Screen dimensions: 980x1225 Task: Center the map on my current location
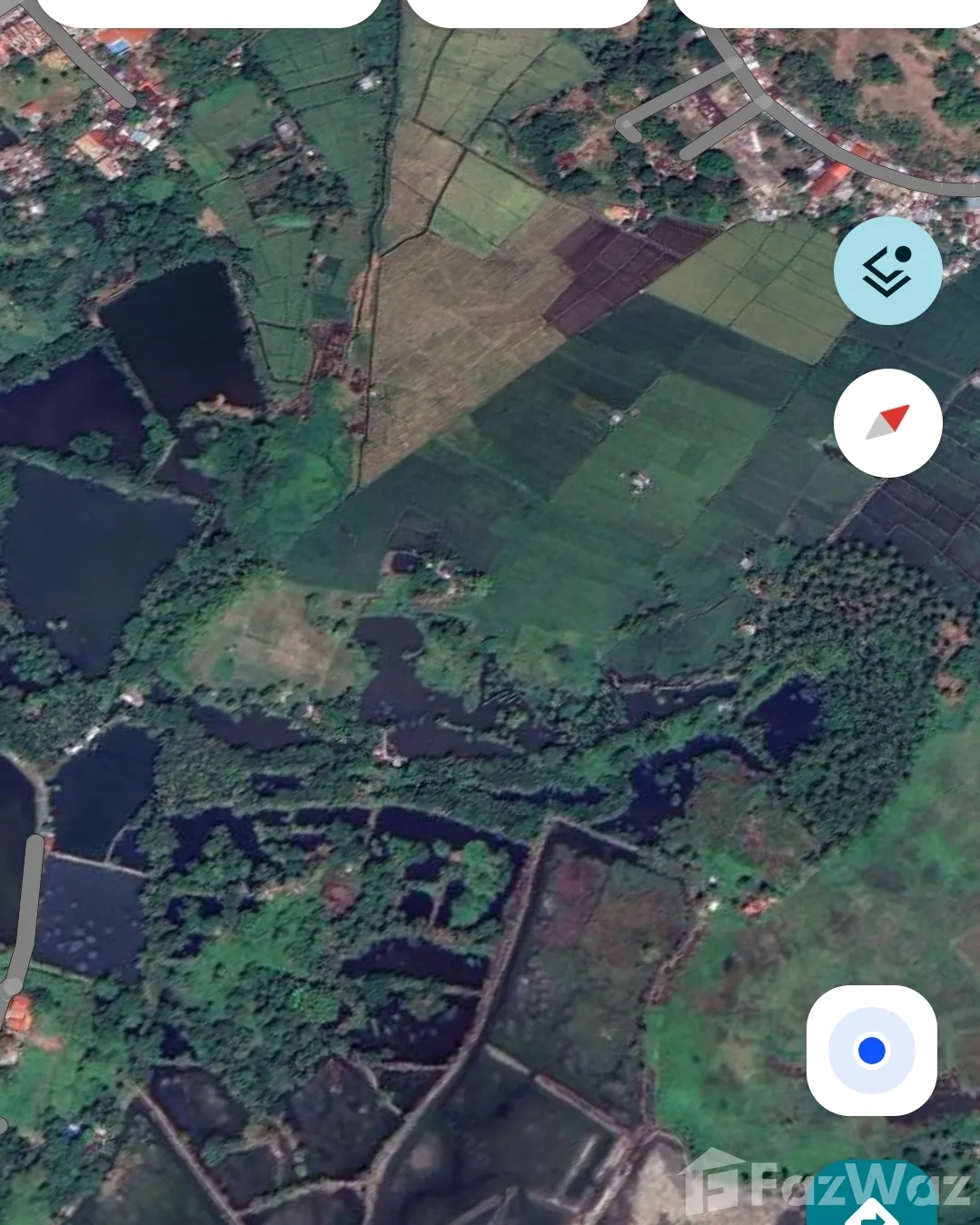point(872,1051)
